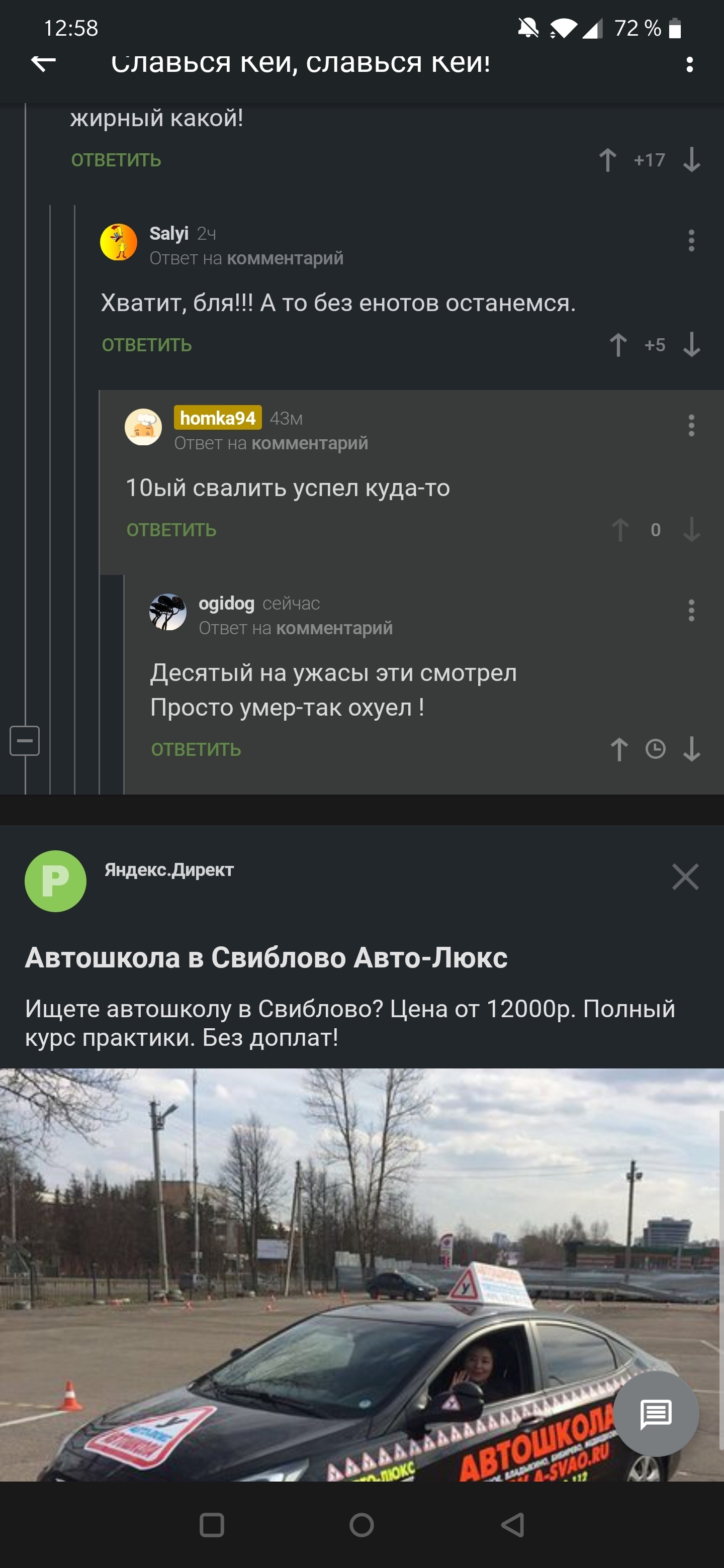
Task: Reply to homka94's comment
Action: point(171,530)
